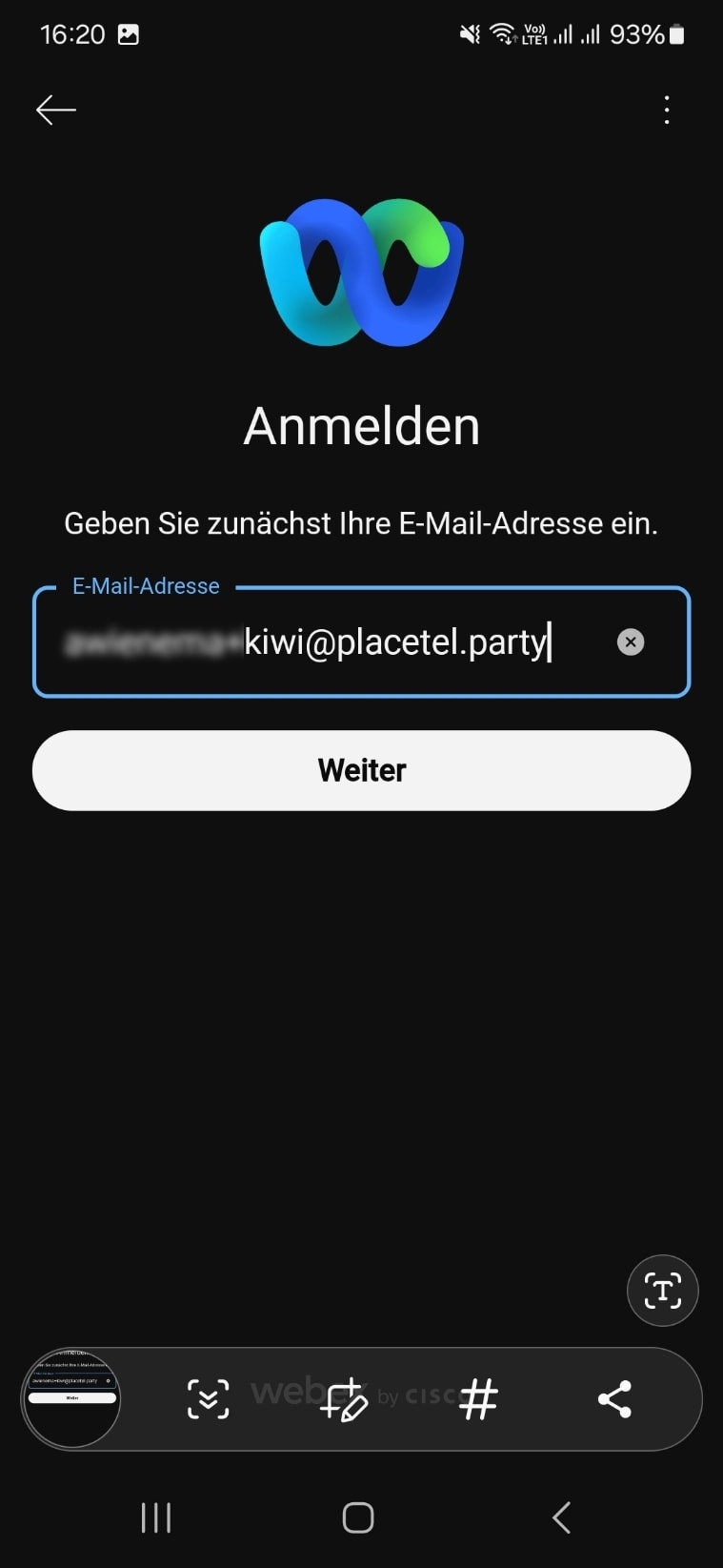Focus the E-Mail-Adresse text field
Image resolution: width=723 pixels, height=1568 pixels.
324,642
